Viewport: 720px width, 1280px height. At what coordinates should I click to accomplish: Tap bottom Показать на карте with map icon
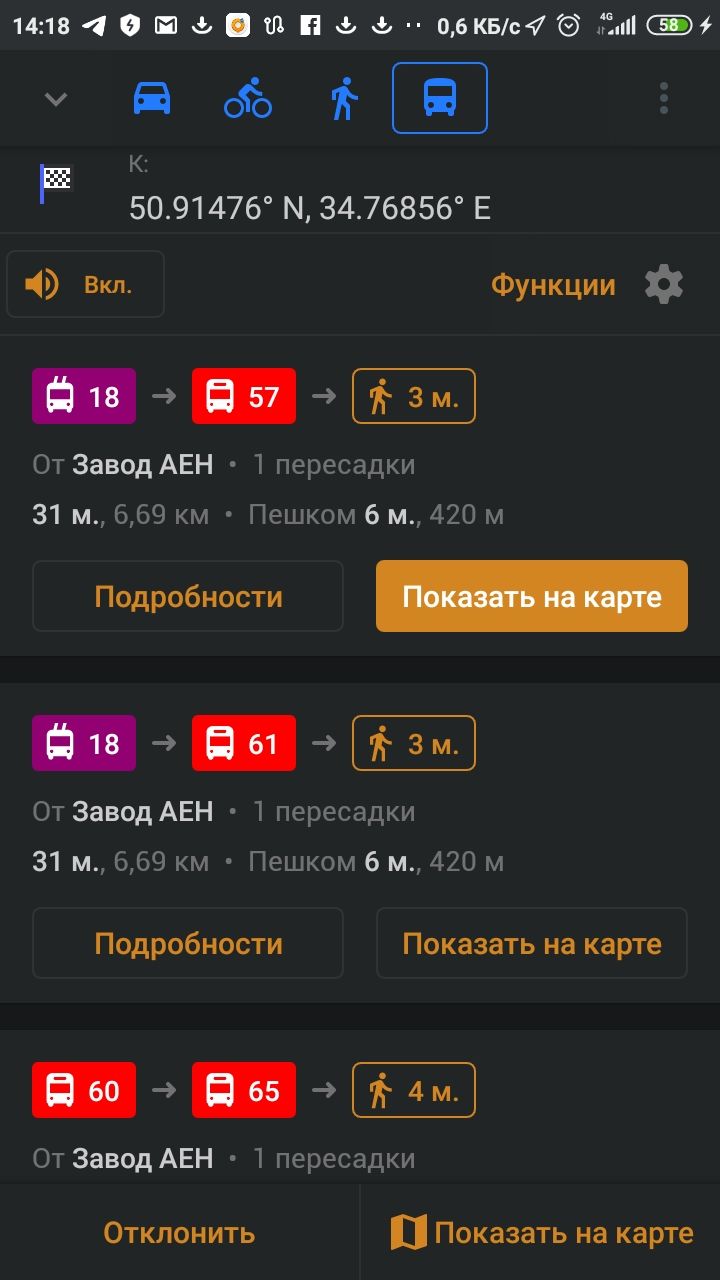click(541, 1233)
